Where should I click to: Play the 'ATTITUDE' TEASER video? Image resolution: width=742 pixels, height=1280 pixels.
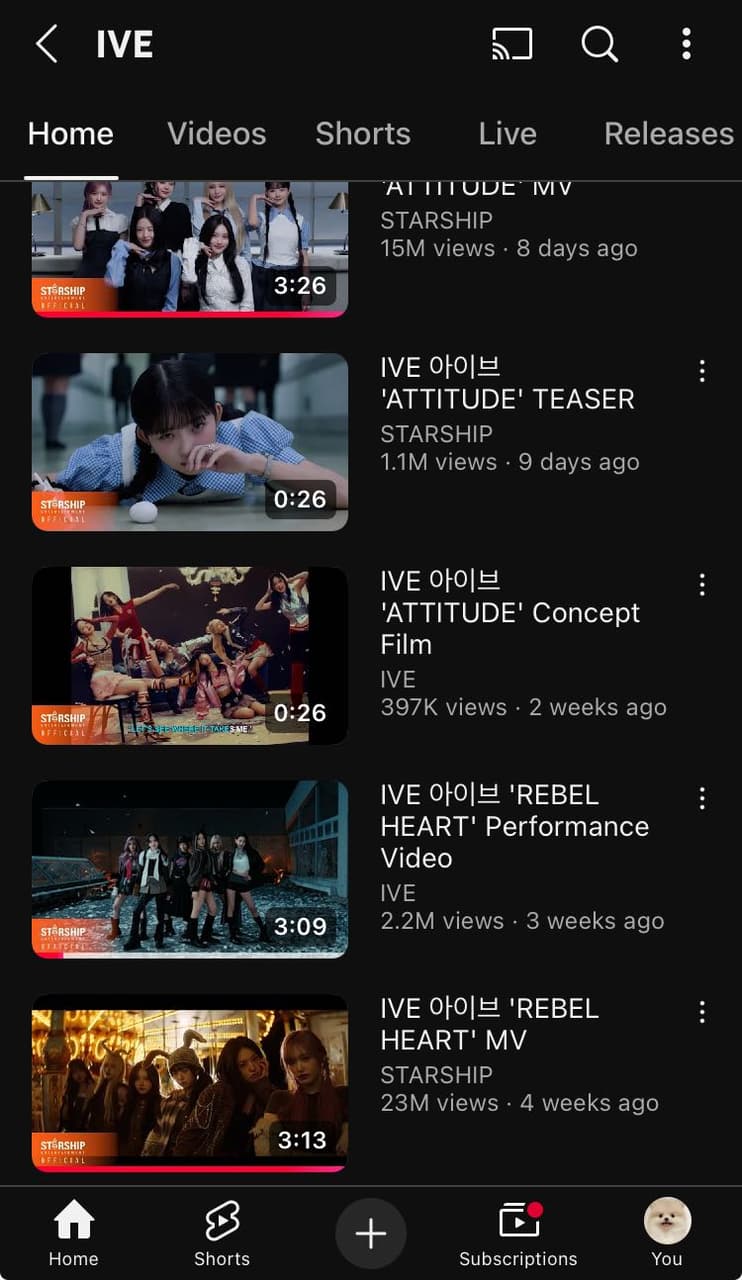[x=190, y=441]
